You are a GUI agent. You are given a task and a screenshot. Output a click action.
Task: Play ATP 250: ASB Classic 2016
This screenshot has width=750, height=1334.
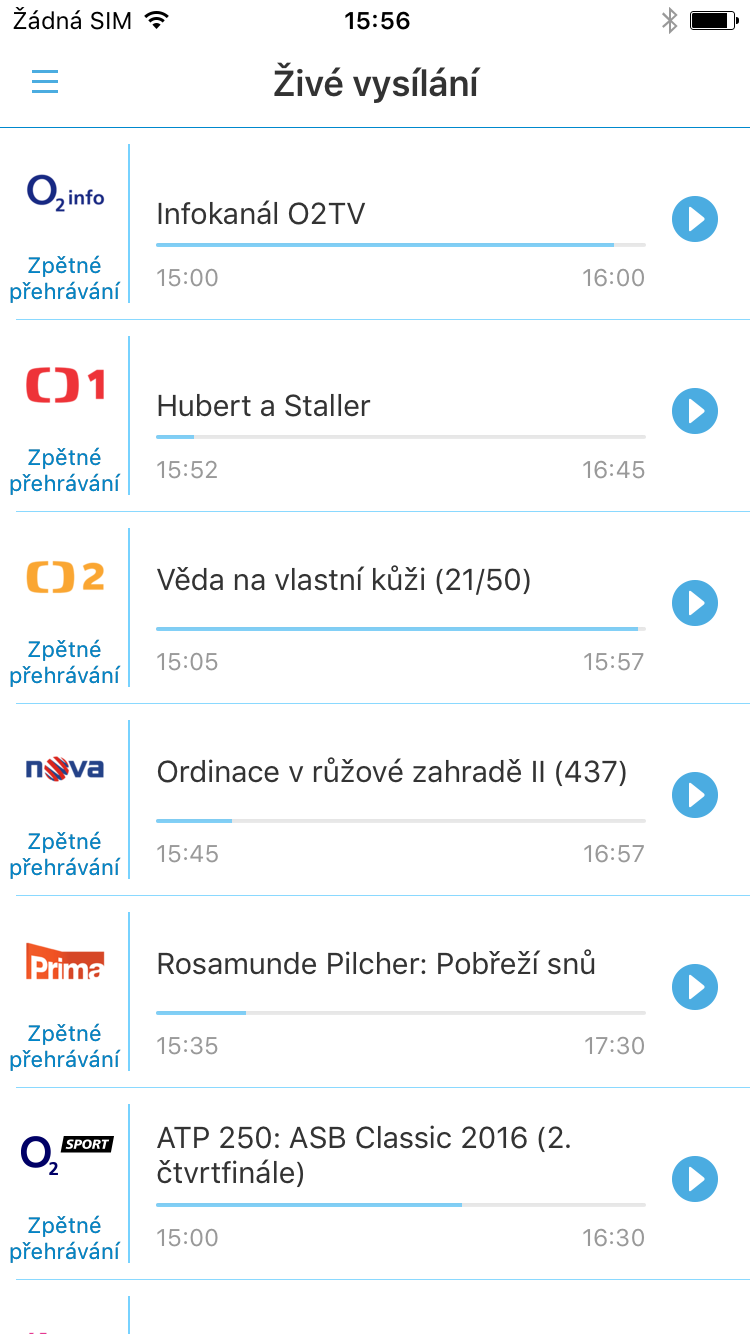695,1179
